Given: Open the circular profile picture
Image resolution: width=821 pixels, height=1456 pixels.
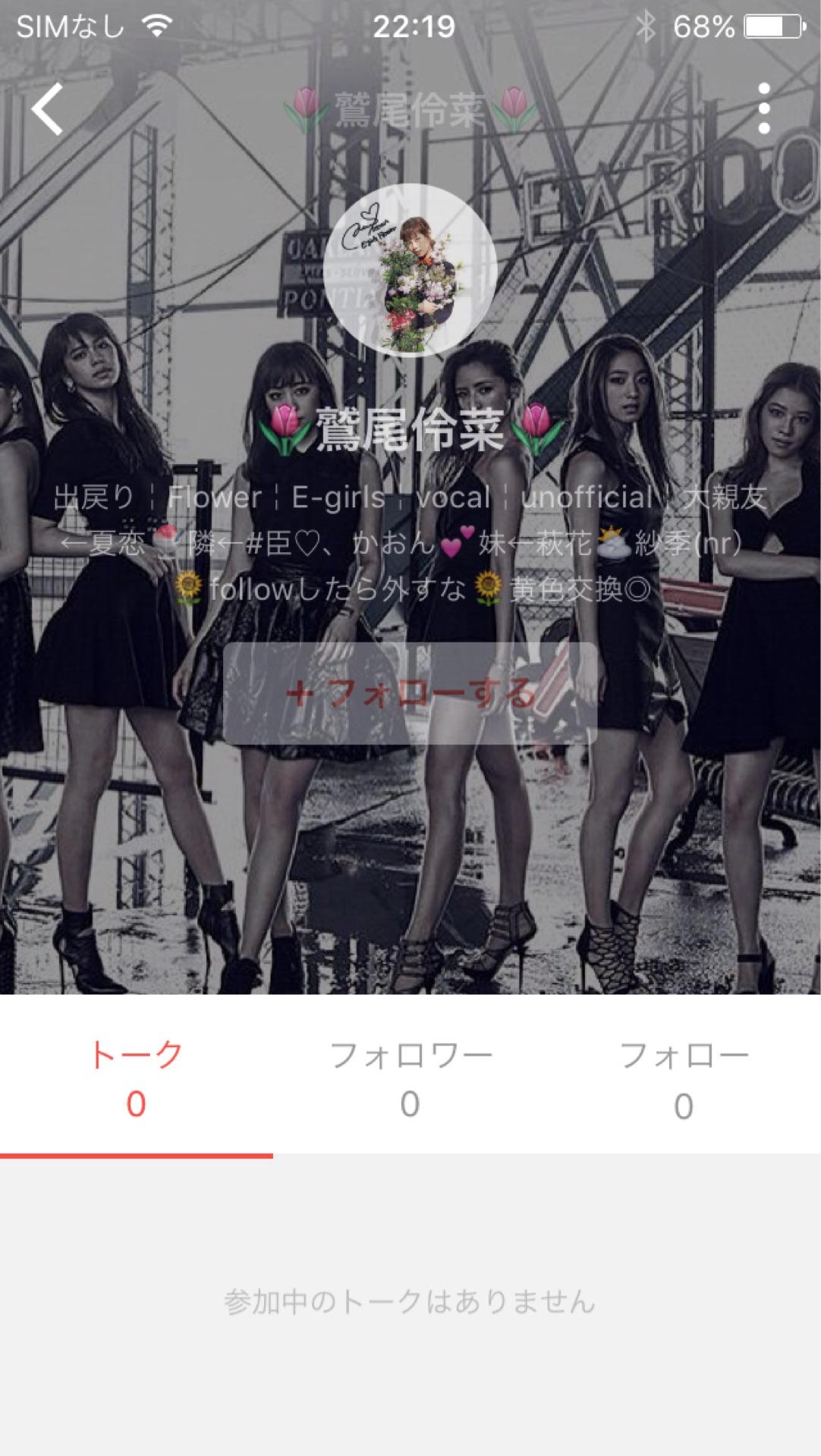Looking at the screenshot, I should [x=410, y=269].
